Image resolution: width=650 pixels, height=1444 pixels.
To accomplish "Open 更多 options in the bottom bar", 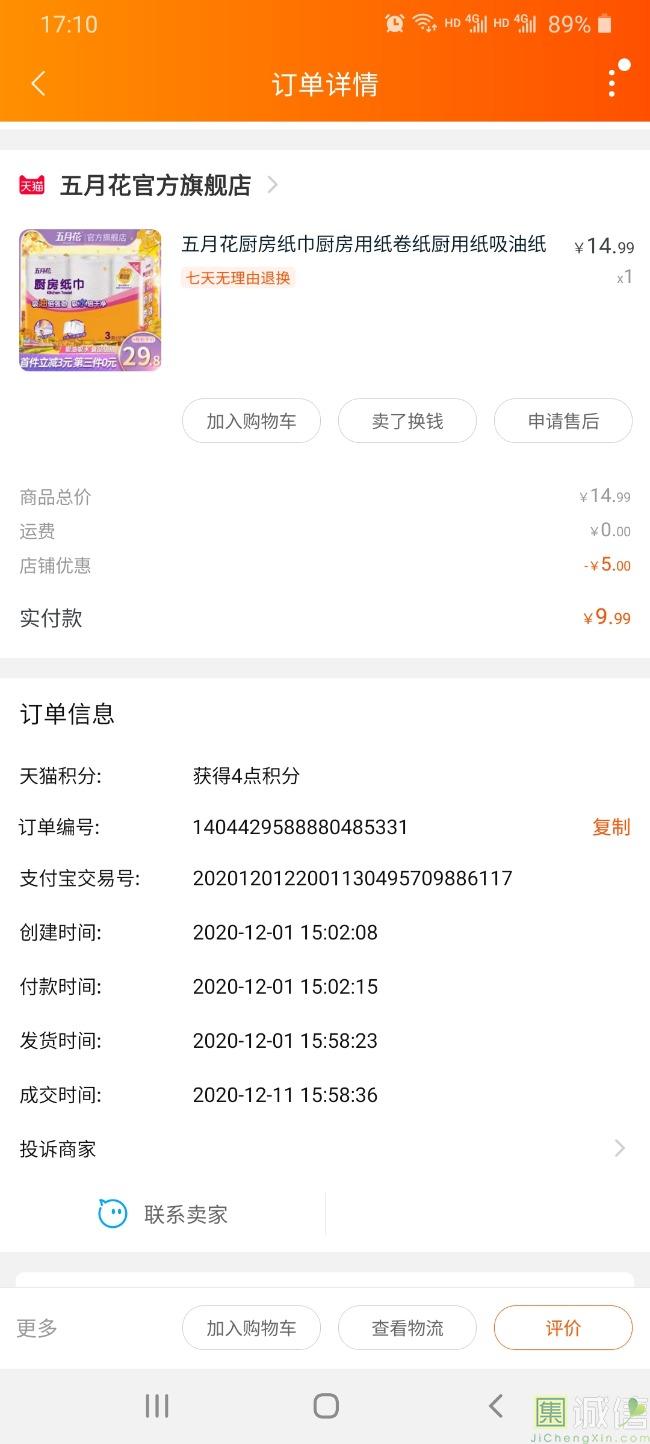I will click(x=37, y=1328).
